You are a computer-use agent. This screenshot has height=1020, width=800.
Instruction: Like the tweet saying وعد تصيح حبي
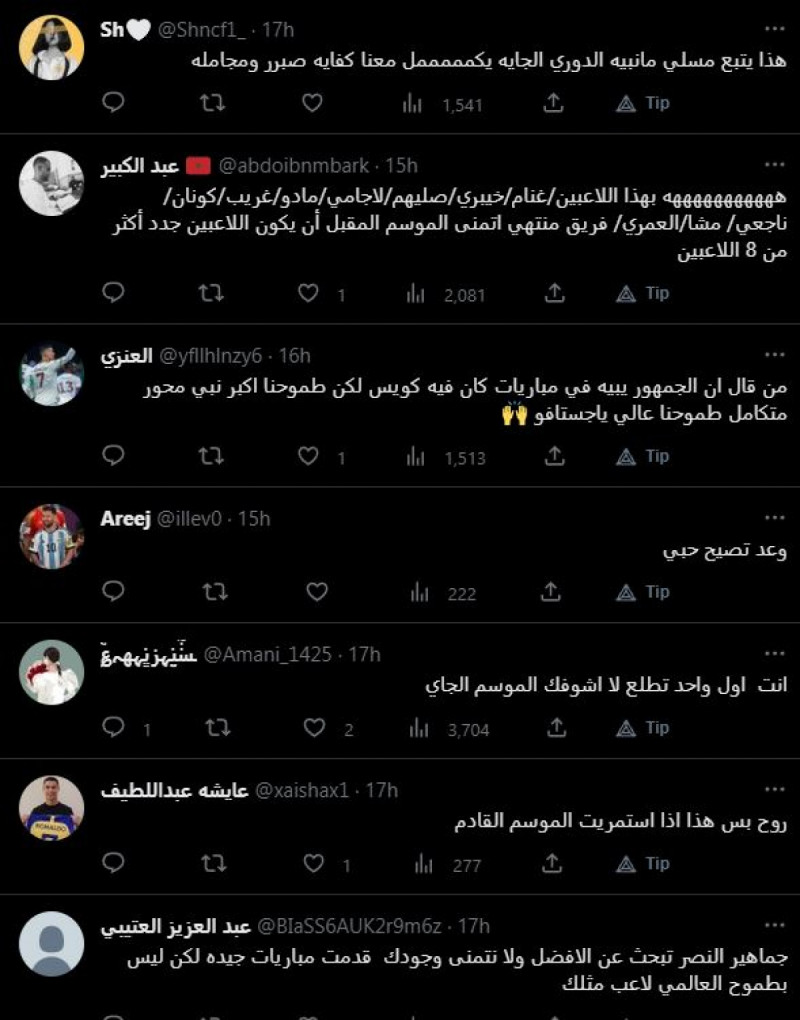click(310, 592)
